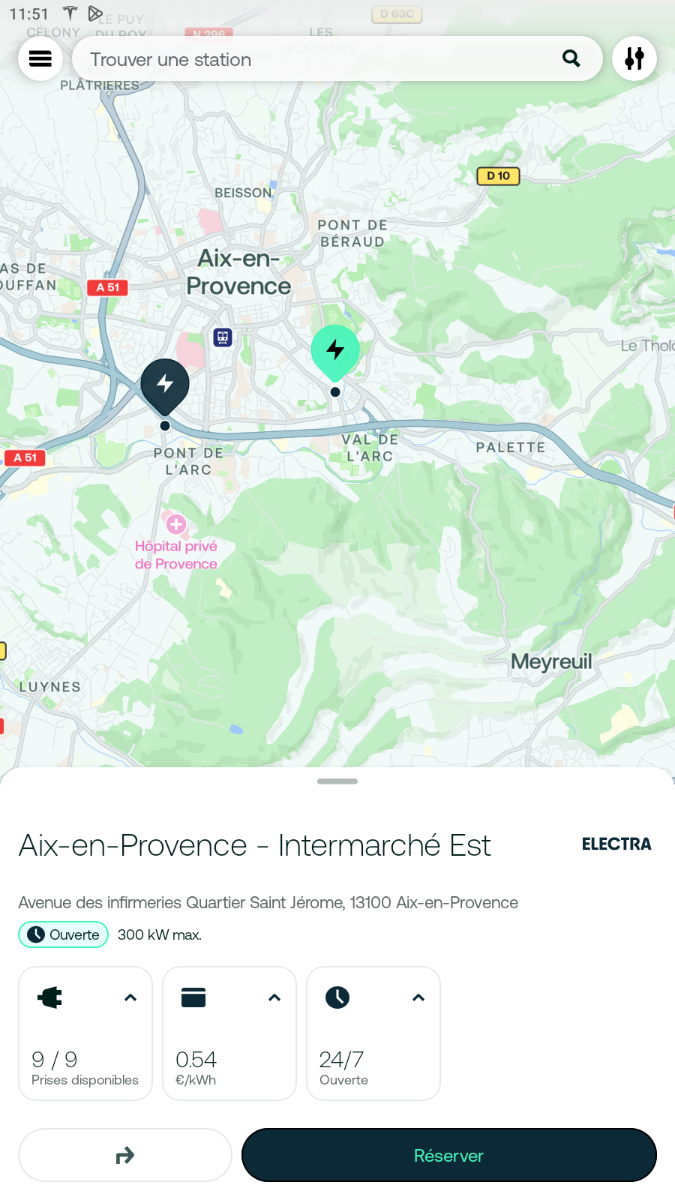
Task: Select the green charging station marker
Action: tap(335, 352)
